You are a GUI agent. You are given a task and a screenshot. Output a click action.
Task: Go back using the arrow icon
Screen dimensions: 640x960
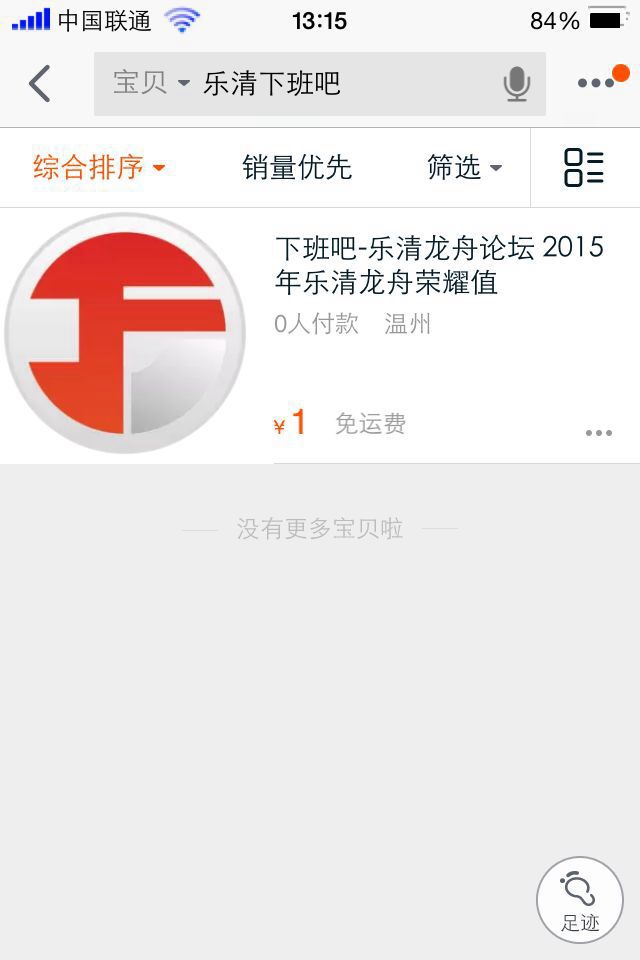coord(40,84)
